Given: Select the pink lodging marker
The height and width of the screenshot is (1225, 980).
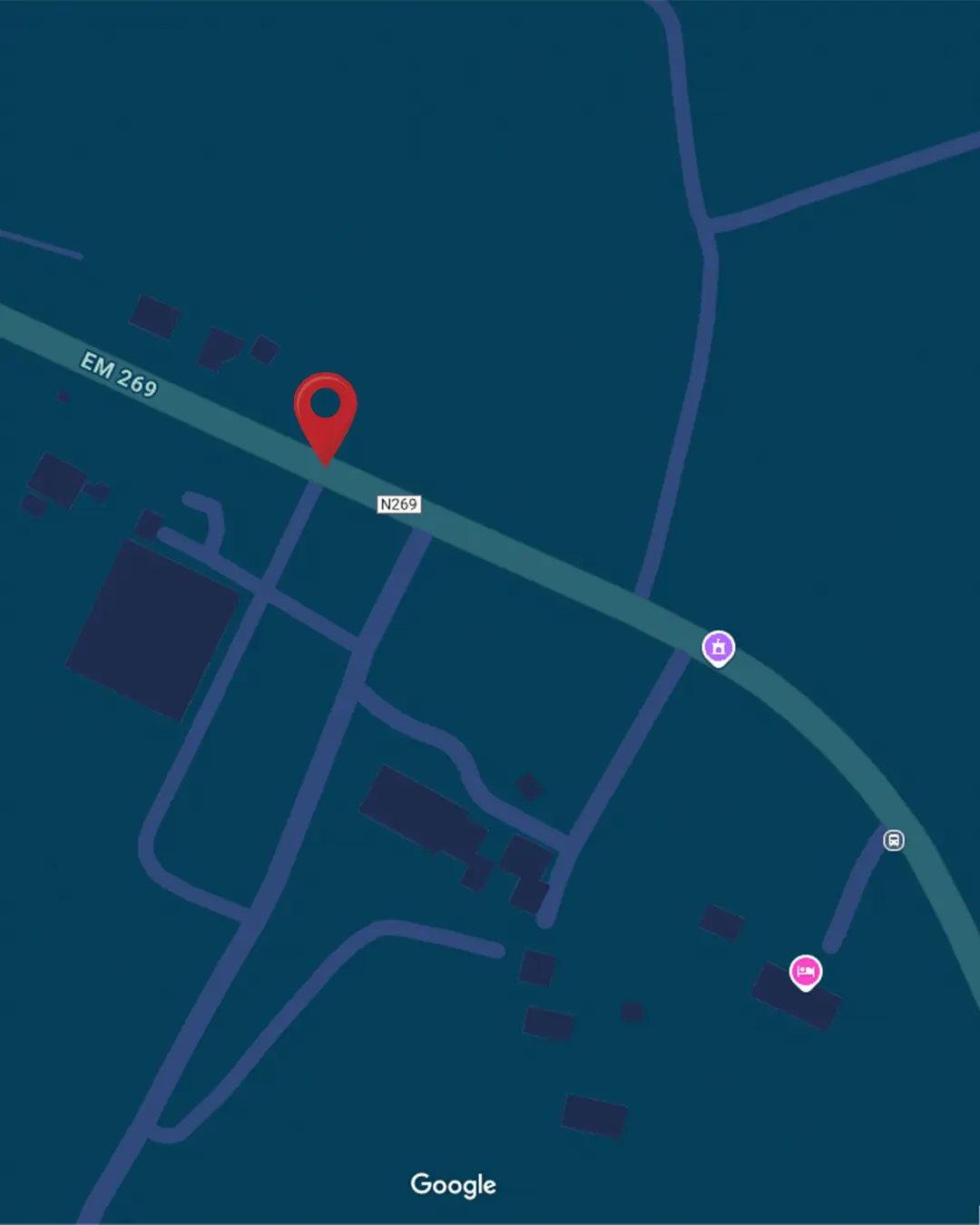Looking at the screenshot, I should tap(805, 972).
